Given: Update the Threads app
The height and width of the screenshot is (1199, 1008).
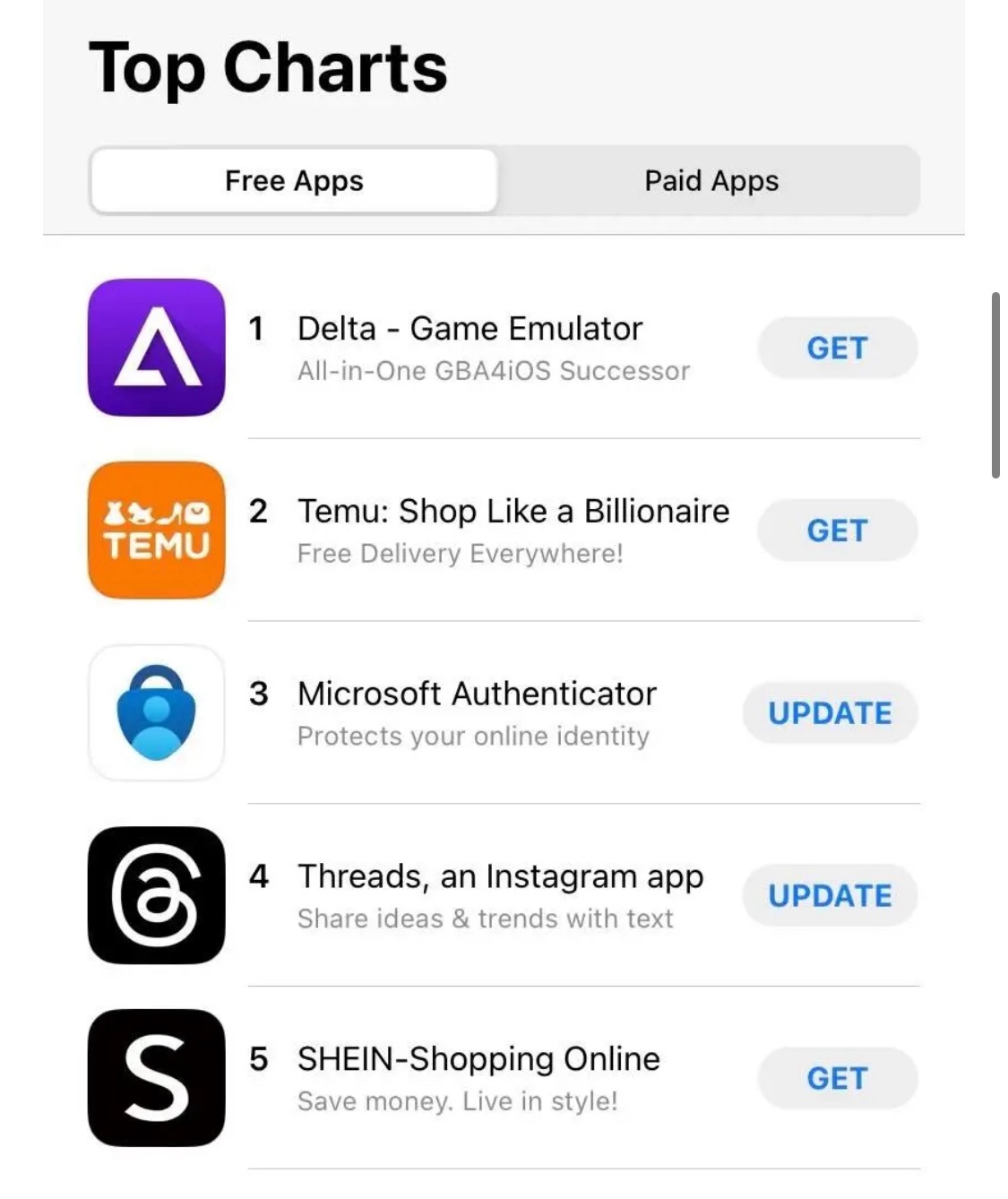Looking at the screenshot, I should point(830,896).
